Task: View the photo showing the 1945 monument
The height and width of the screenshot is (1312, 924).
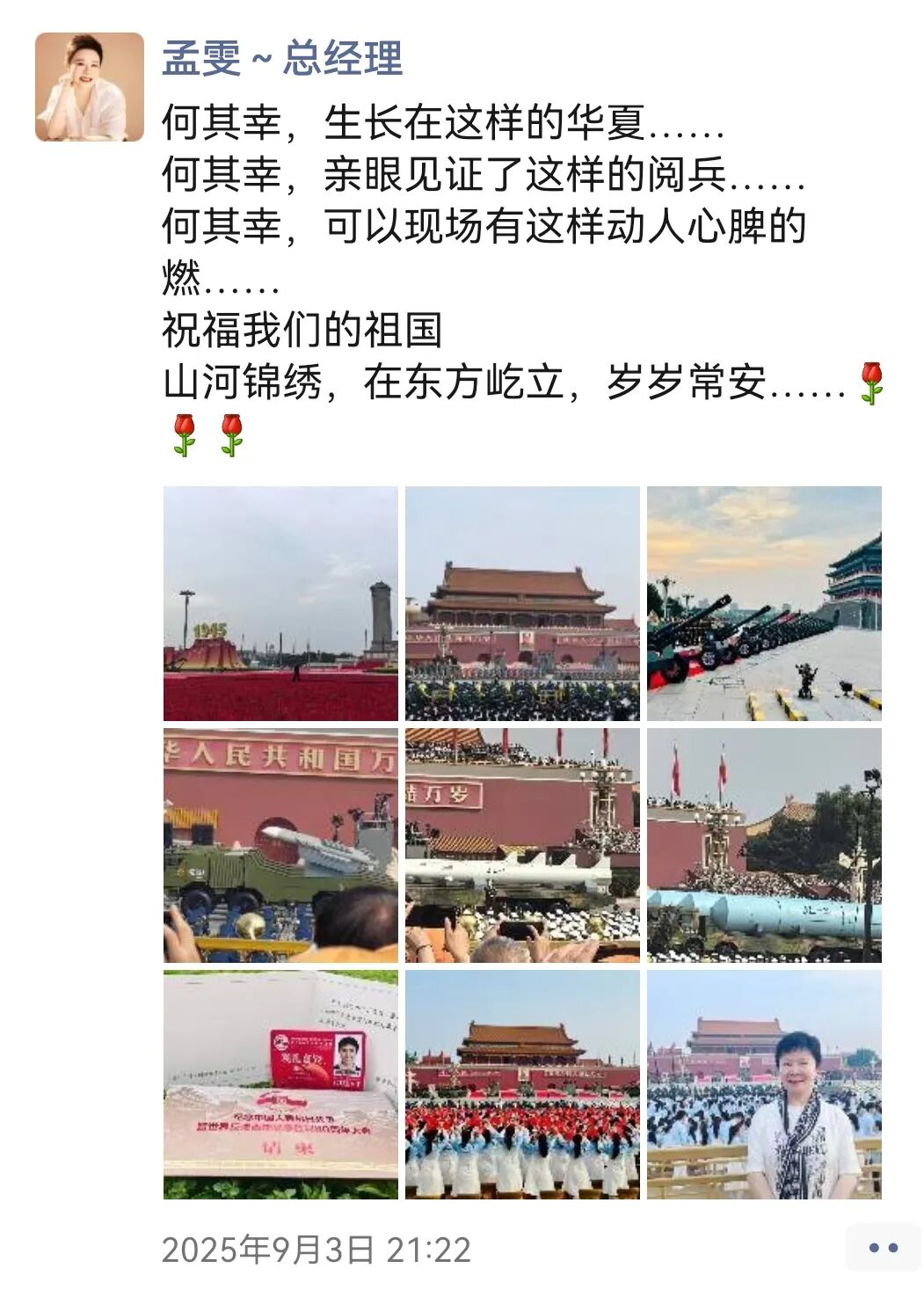Action: [280, 603]
